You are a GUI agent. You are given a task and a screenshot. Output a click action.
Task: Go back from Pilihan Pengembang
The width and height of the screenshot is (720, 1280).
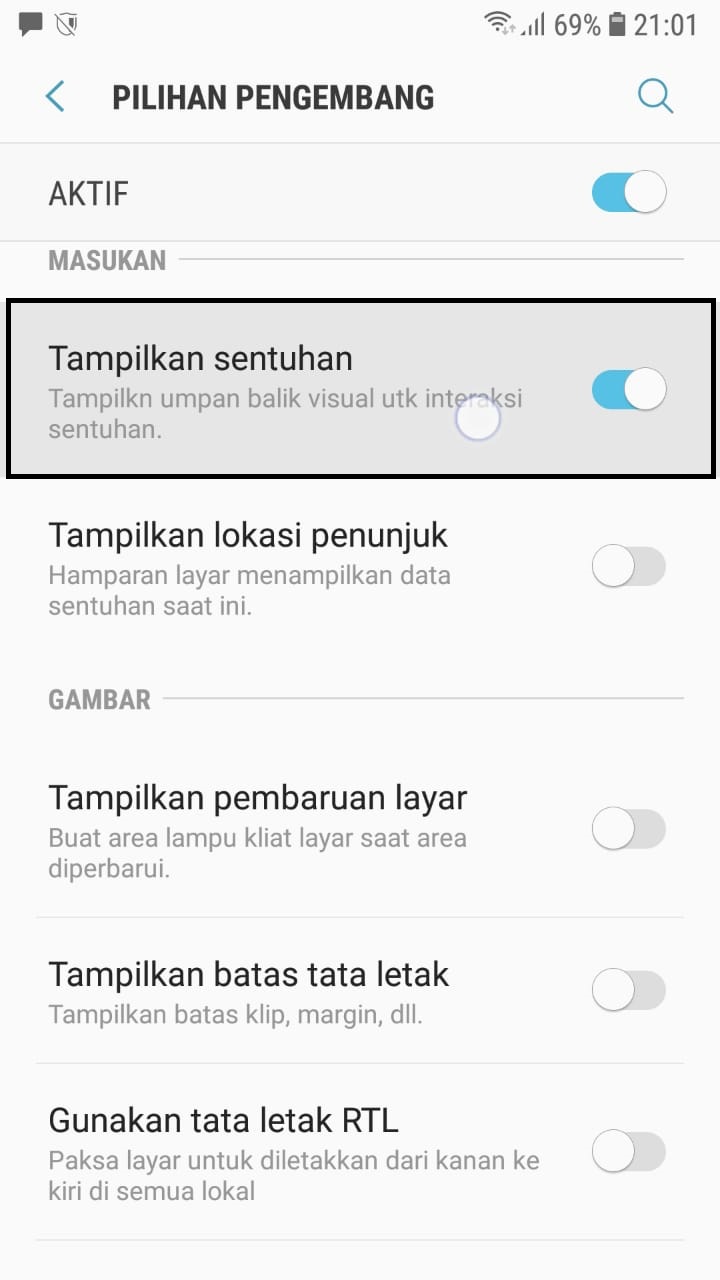click(55, 97)
